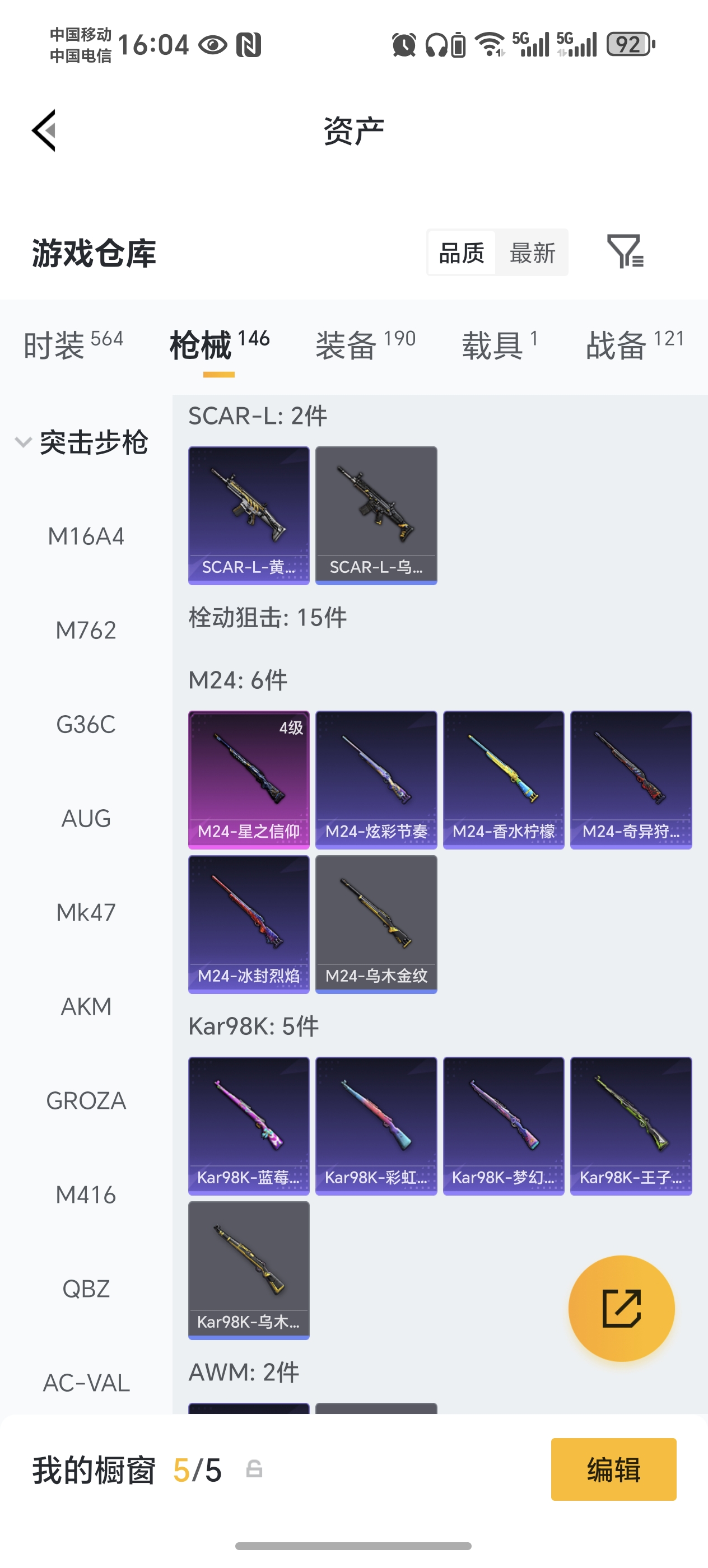Go back using the back arrow
This screenshot has width=708, height=1568.
[44, 130]
